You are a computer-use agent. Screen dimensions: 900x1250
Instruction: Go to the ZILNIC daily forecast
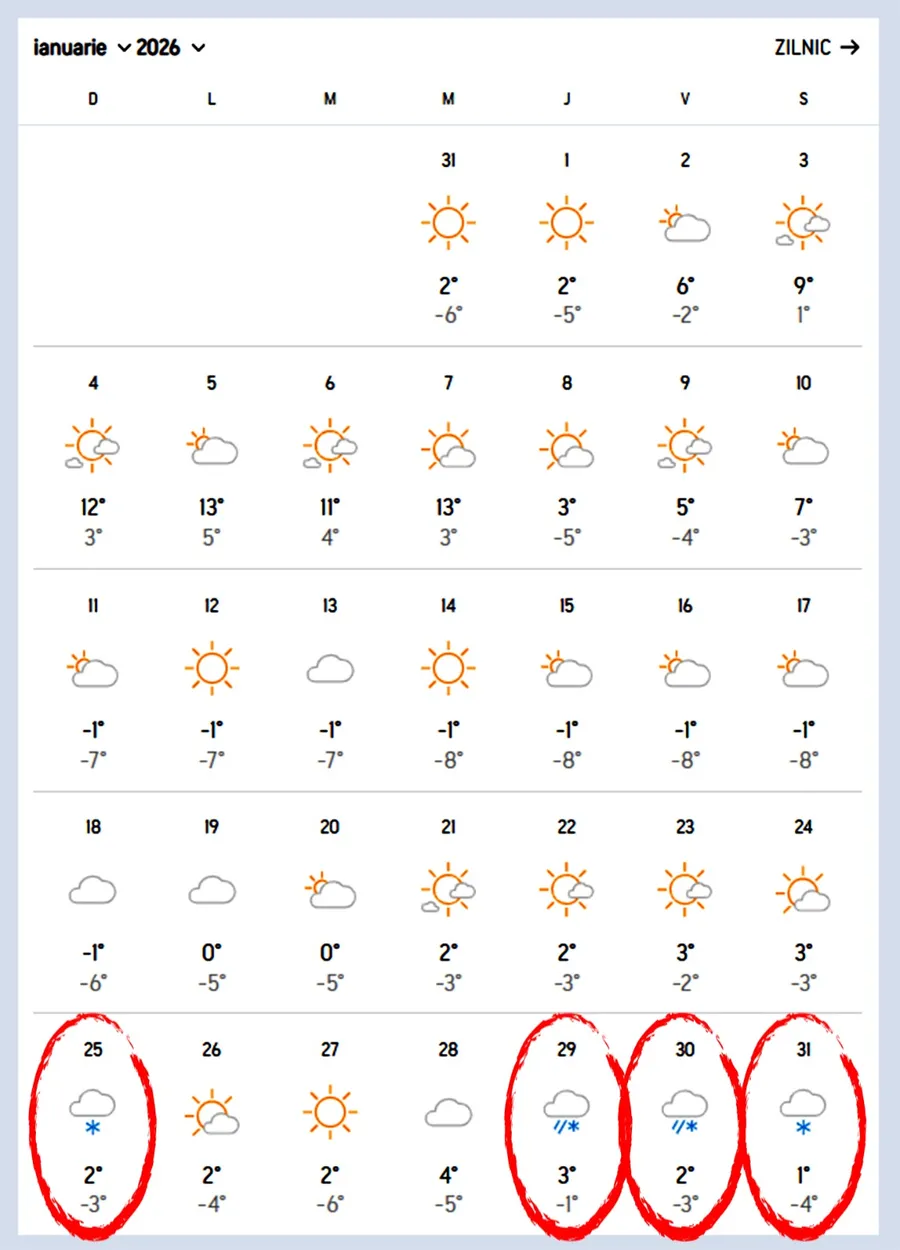click(x=816, y=47)
